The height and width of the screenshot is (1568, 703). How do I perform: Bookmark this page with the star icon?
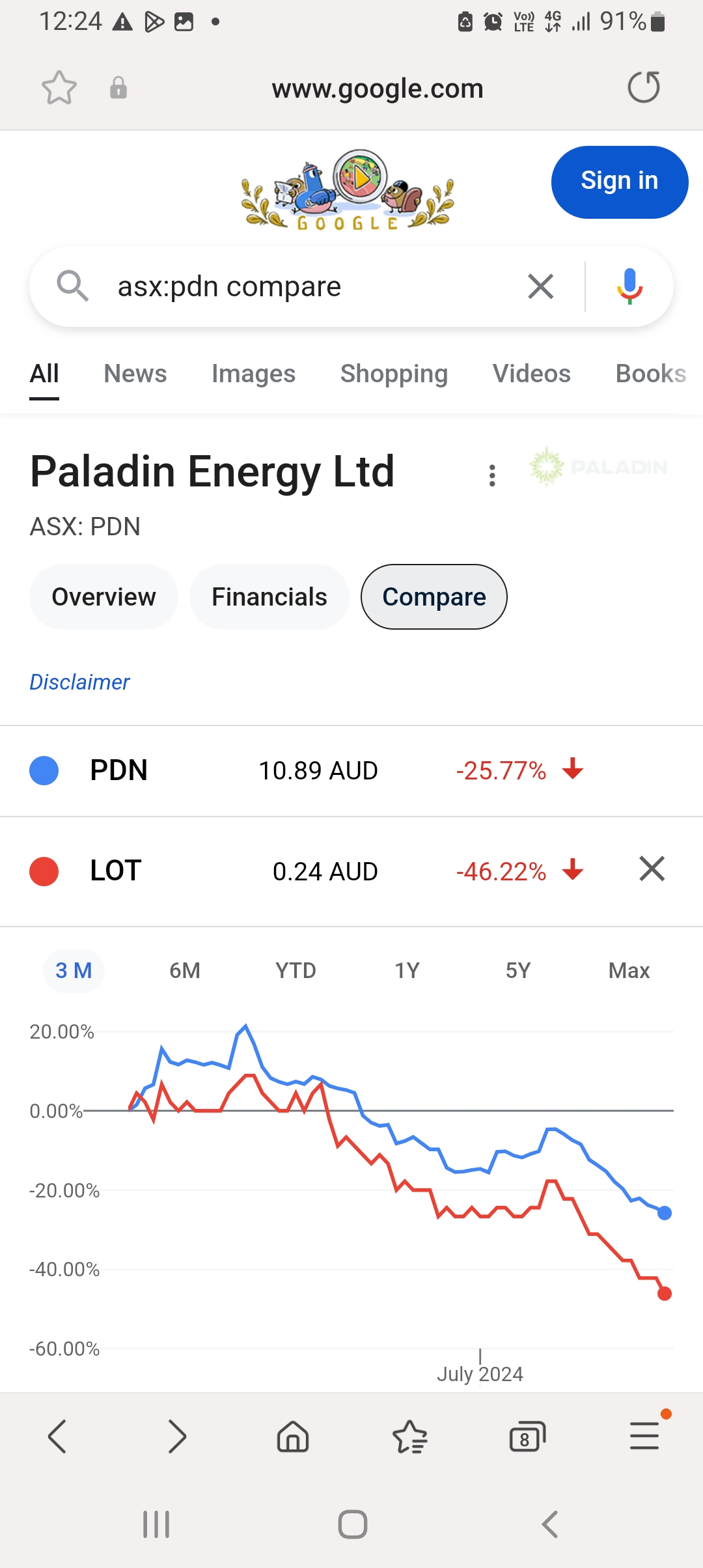coord(59,88)
